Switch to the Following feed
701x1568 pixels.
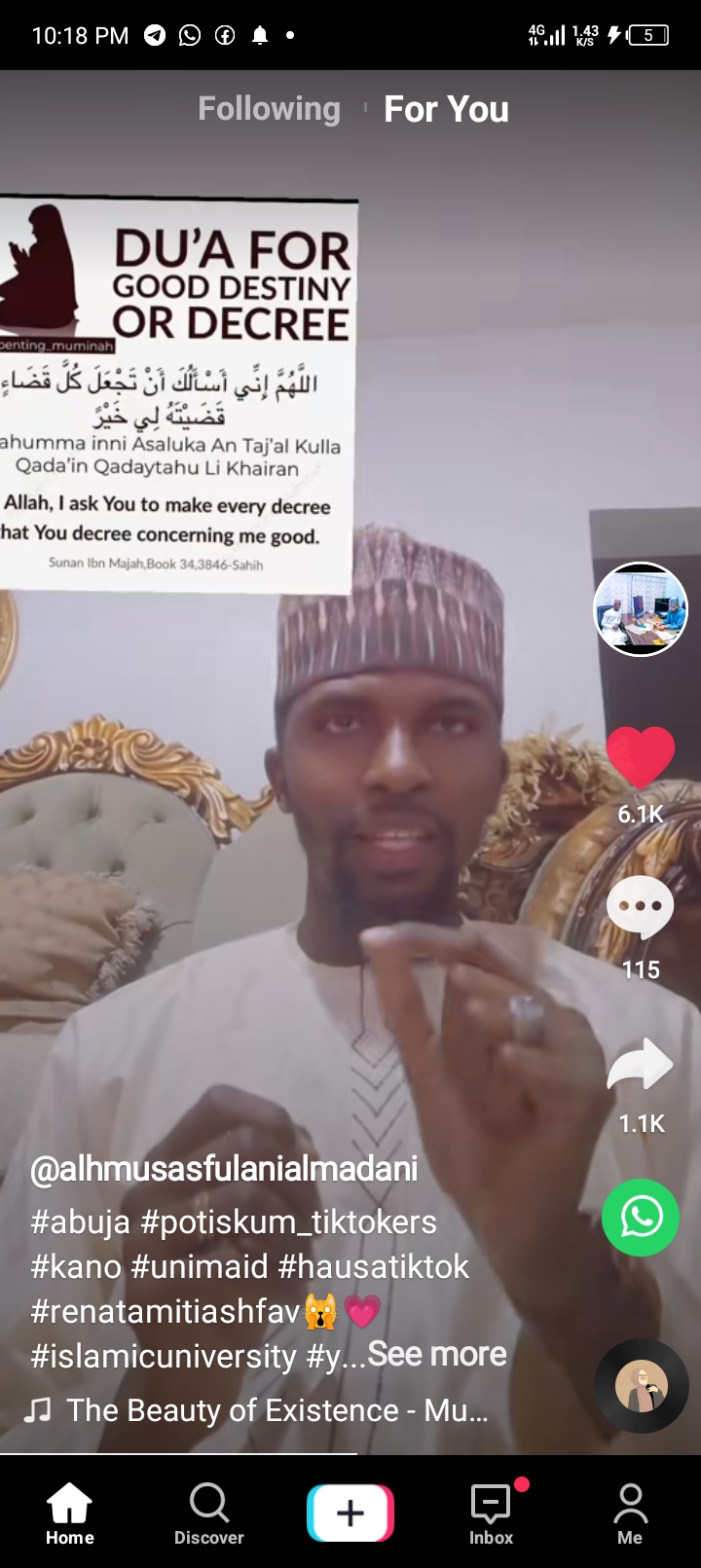[269, 109]
